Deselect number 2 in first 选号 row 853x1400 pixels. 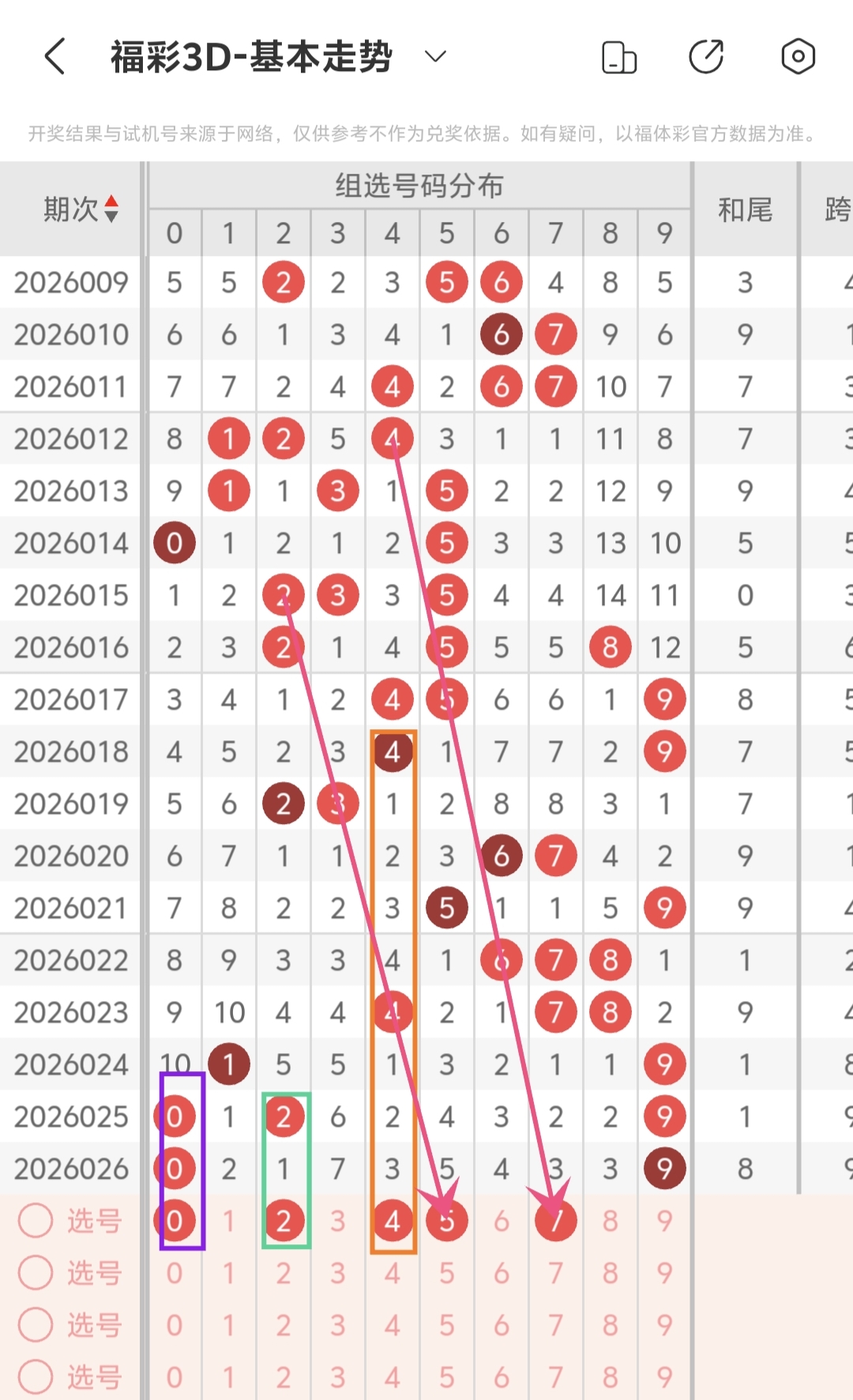click(284, 1221)
